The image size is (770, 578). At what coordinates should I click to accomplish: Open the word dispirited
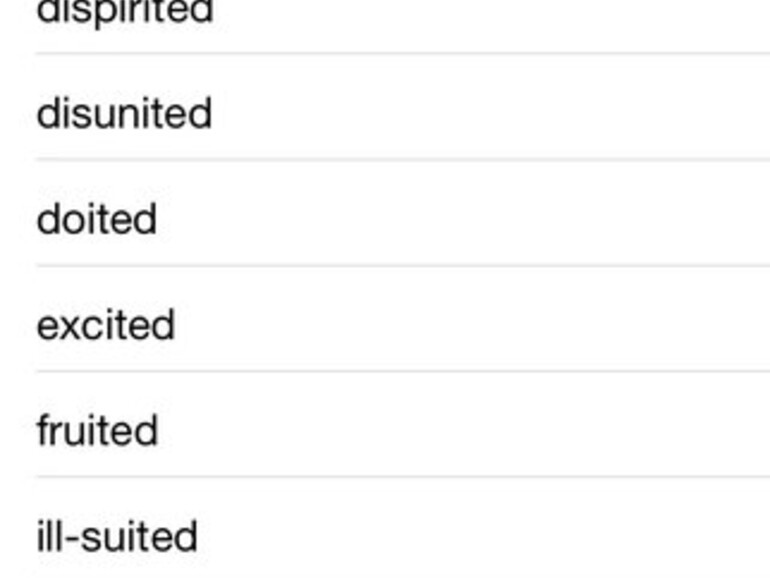click(125, 12)
